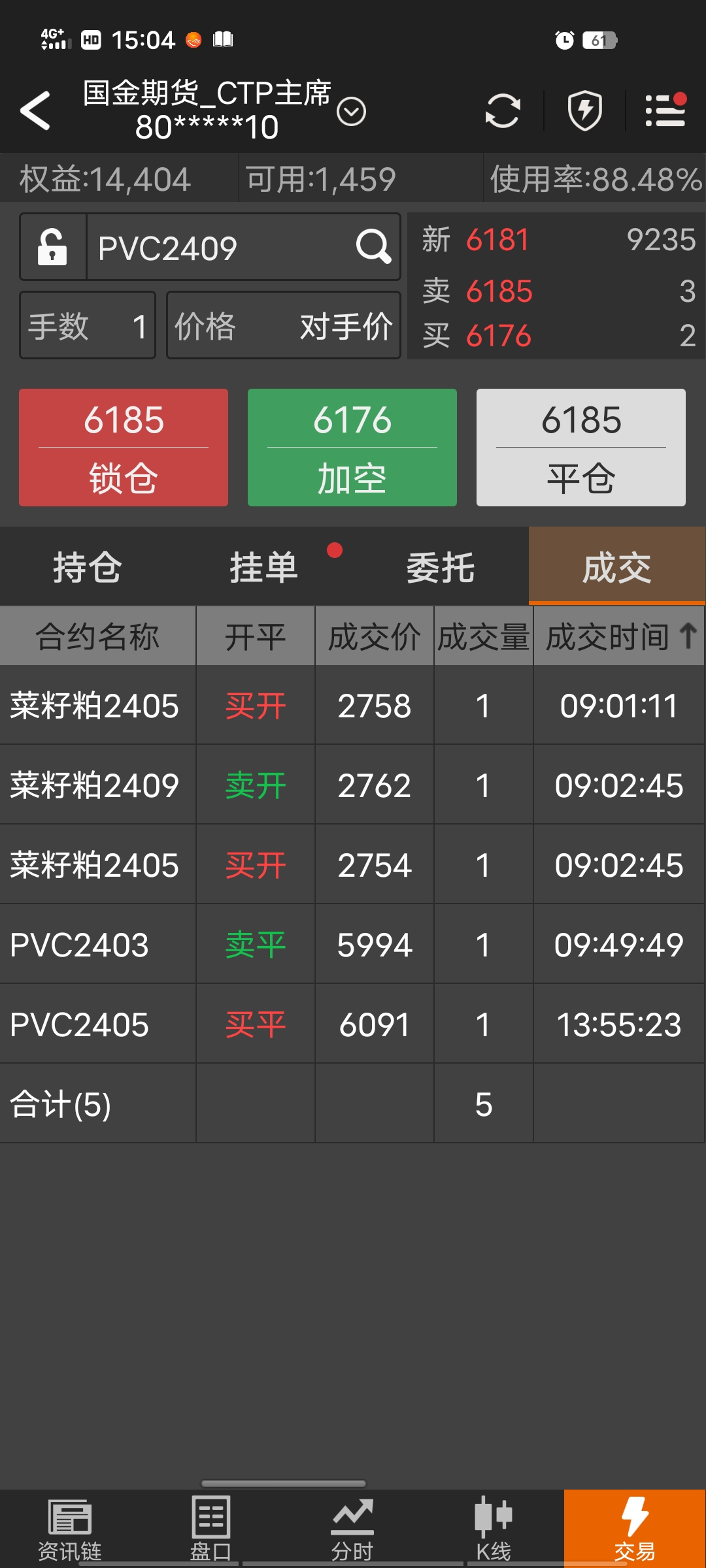Open the shield lightning icon

click(x=584, y=110)
